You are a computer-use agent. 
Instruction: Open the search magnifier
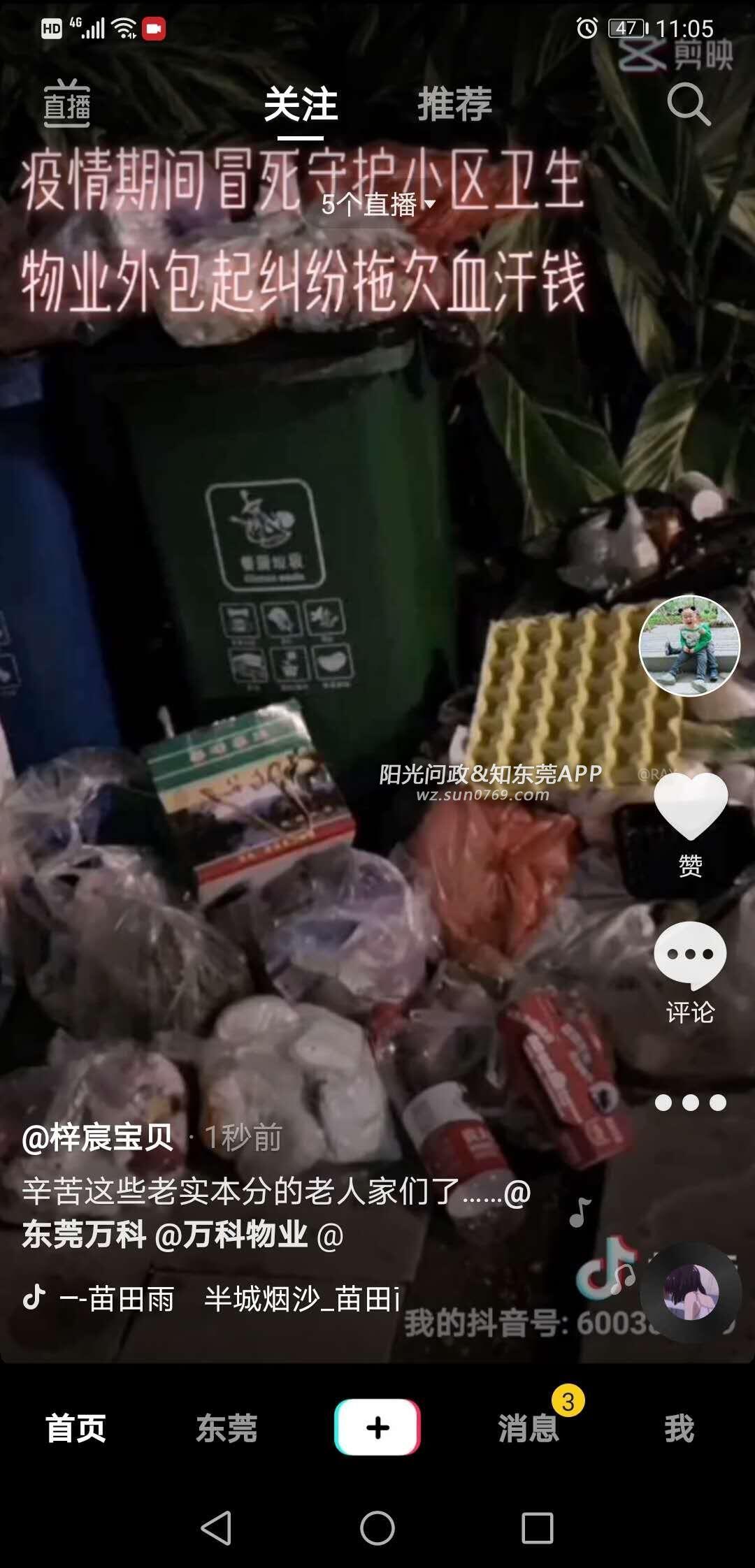click(688, 105)
